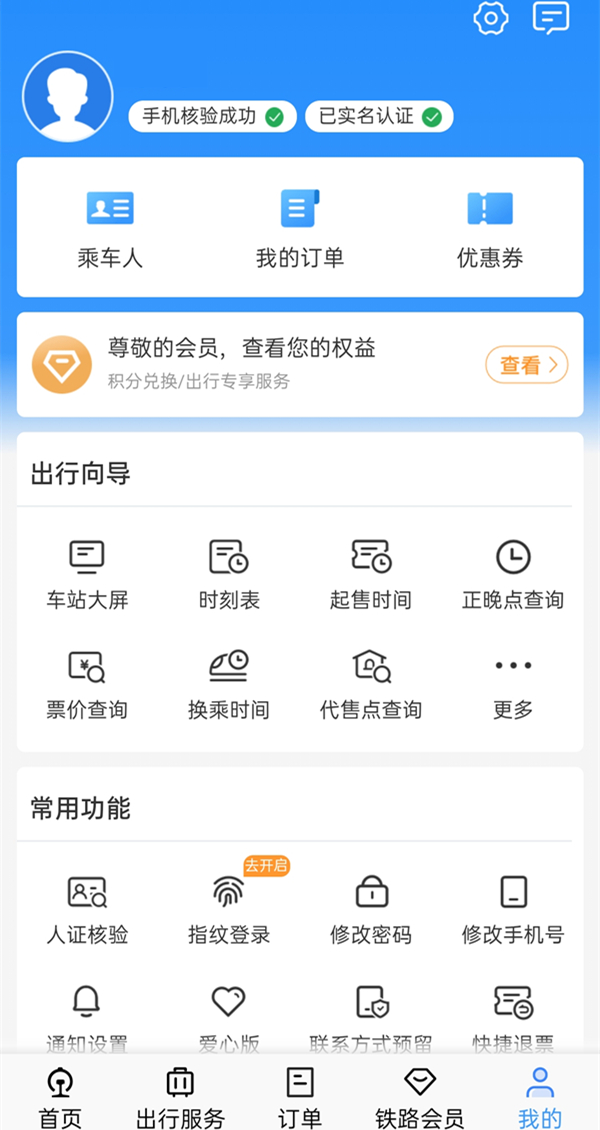
Task: Open 票价查询 fare lookup
Action: tap(87, 684)
